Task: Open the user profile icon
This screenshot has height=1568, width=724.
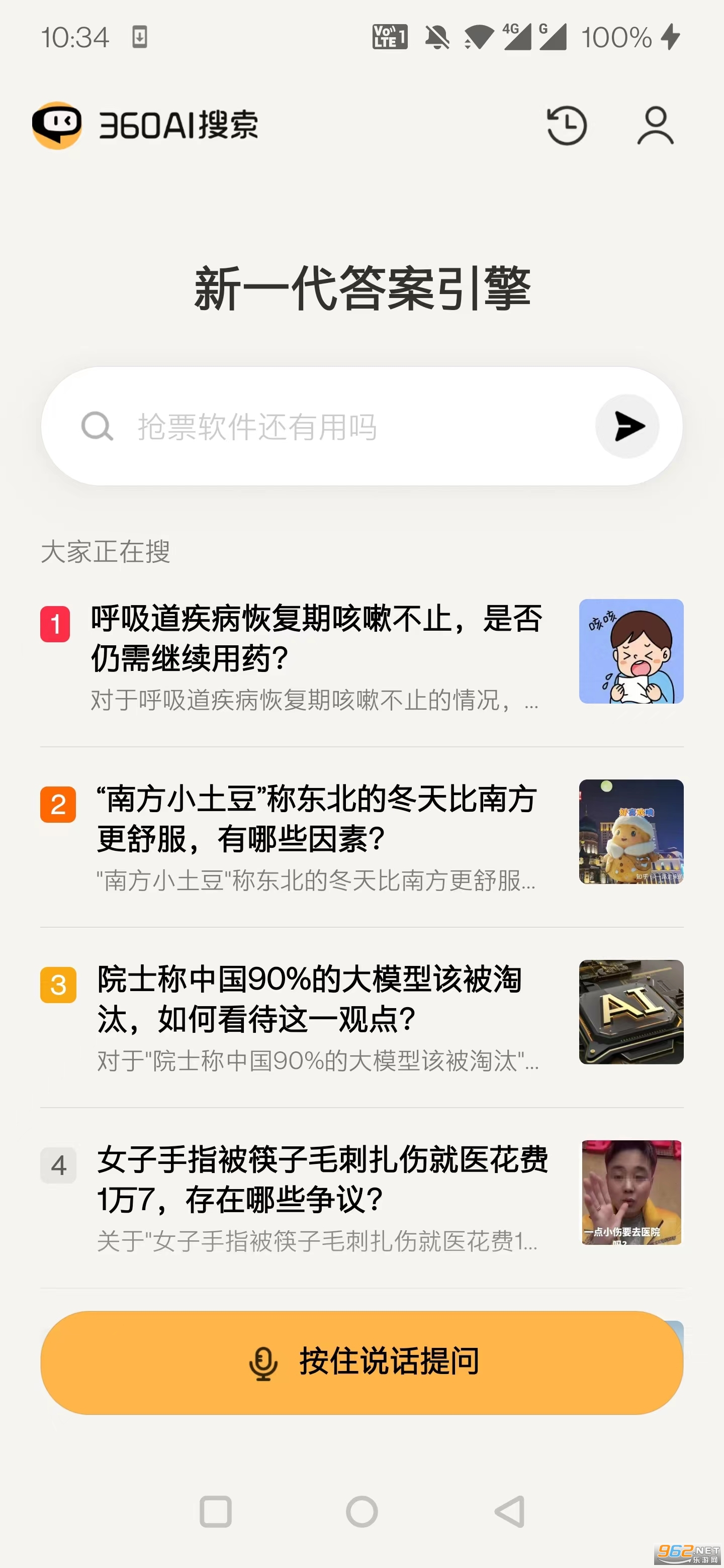Action: pos(655,126)
